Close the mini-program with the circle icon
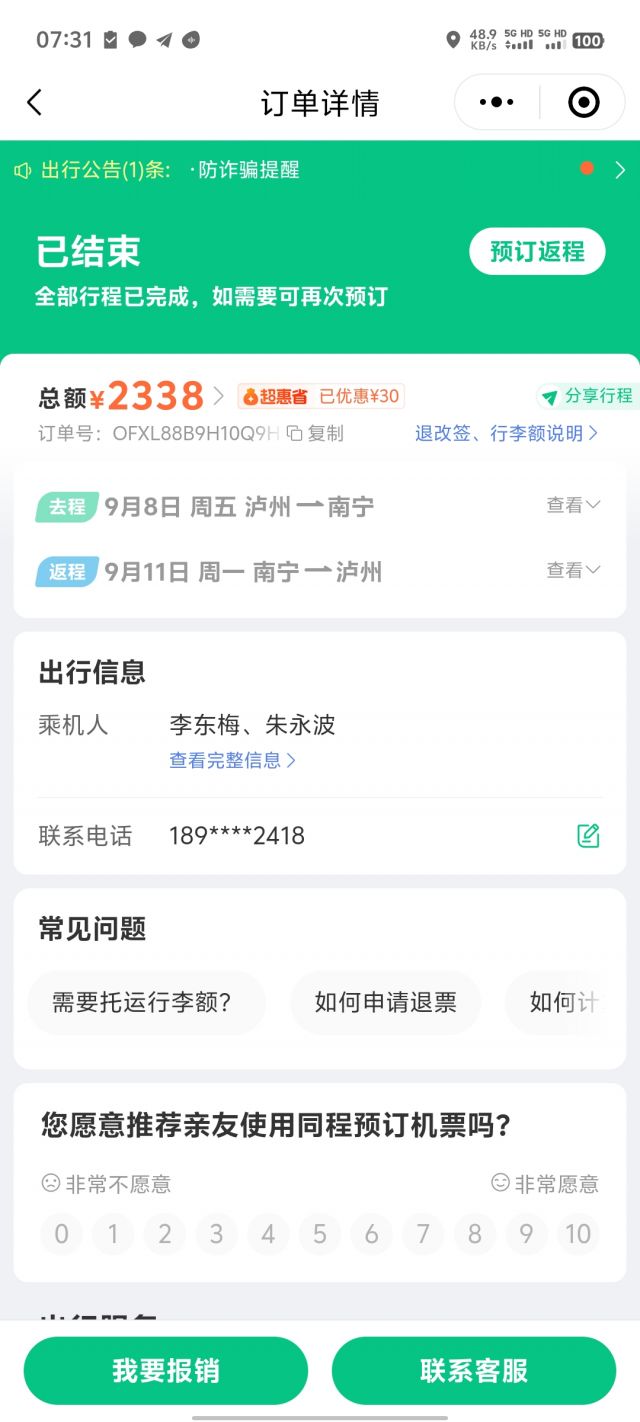The width and height of the screenshot is (640, 1422). tap(583, 102)
